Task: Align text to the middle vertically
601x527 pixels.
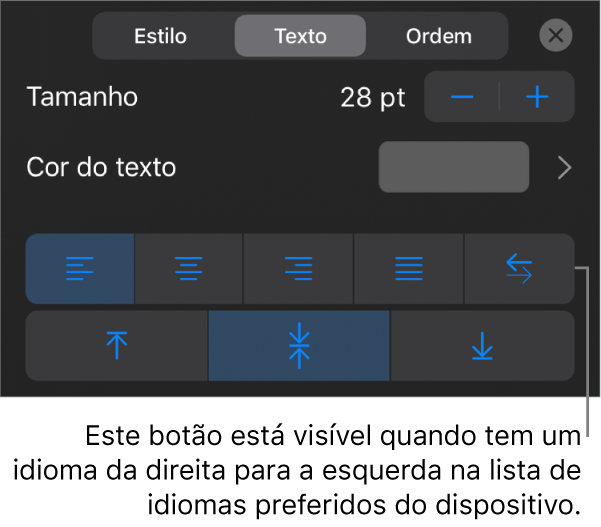Action: (x=298, y=345)
